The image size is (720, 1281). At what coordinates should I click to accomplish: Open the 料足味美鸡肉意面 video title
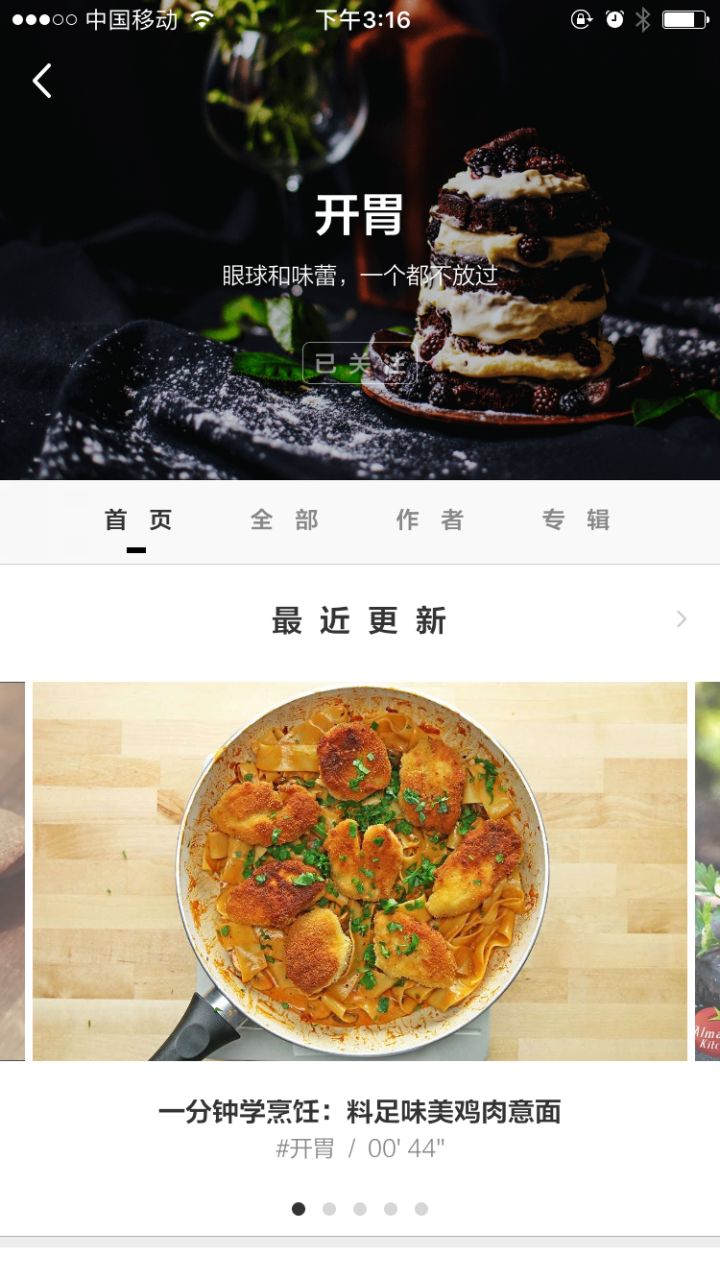360,1110
